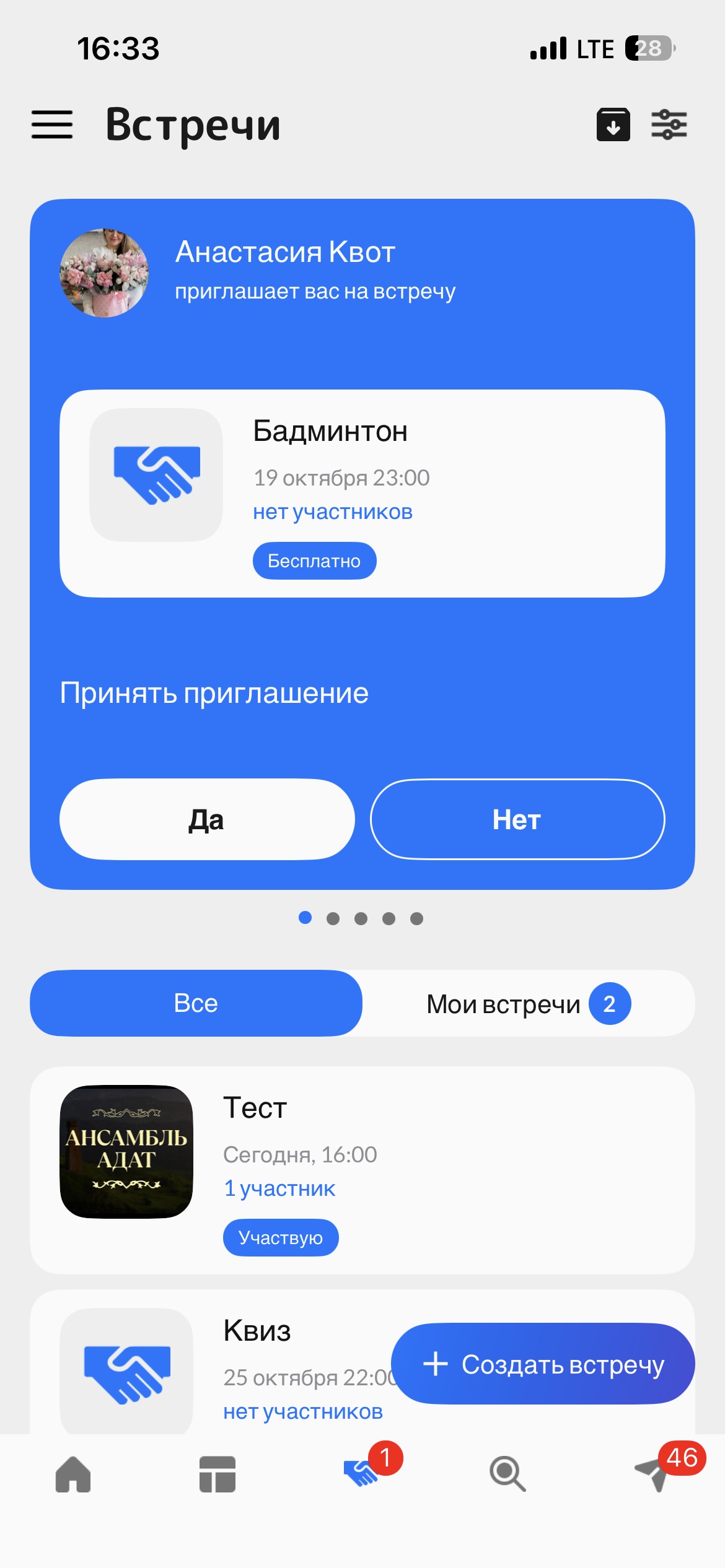
Task: Open the search tab
Action: 507,1474
